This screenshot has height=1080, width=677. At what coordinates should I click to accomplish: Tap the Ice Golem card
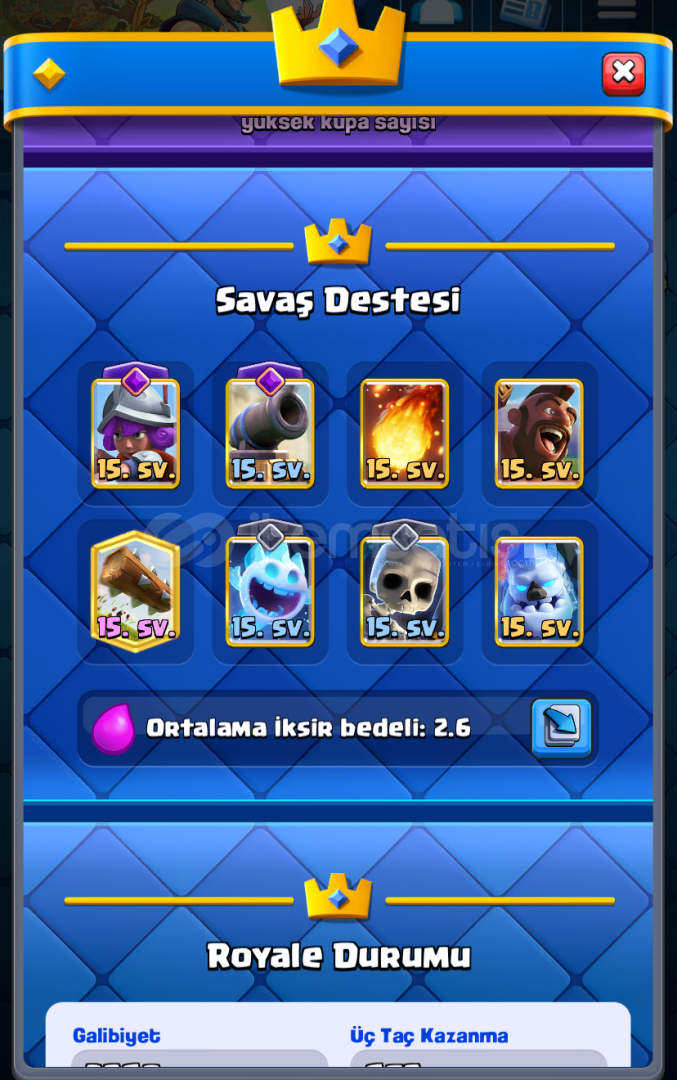click(x=539, y=590)
